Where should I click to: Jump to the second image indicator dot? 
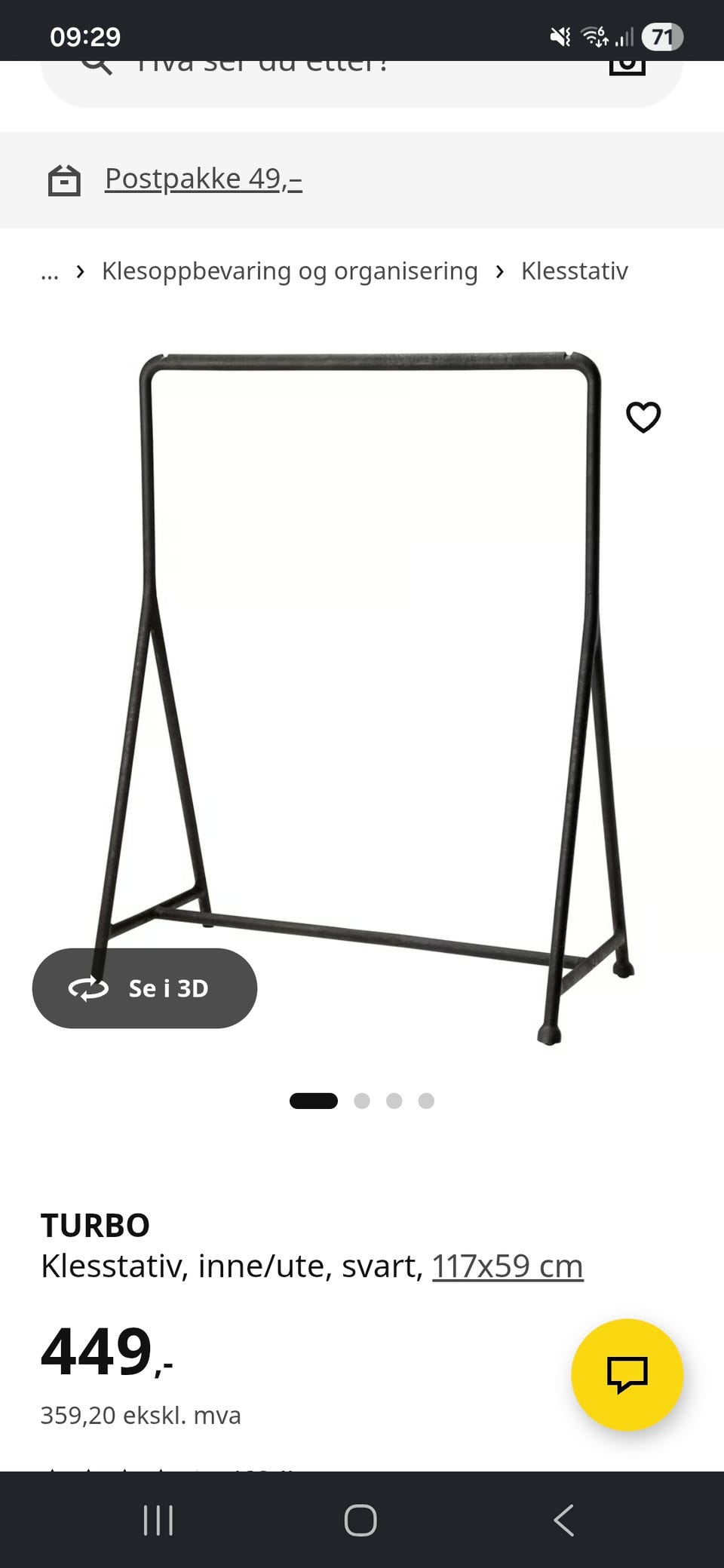point(362,1101)
